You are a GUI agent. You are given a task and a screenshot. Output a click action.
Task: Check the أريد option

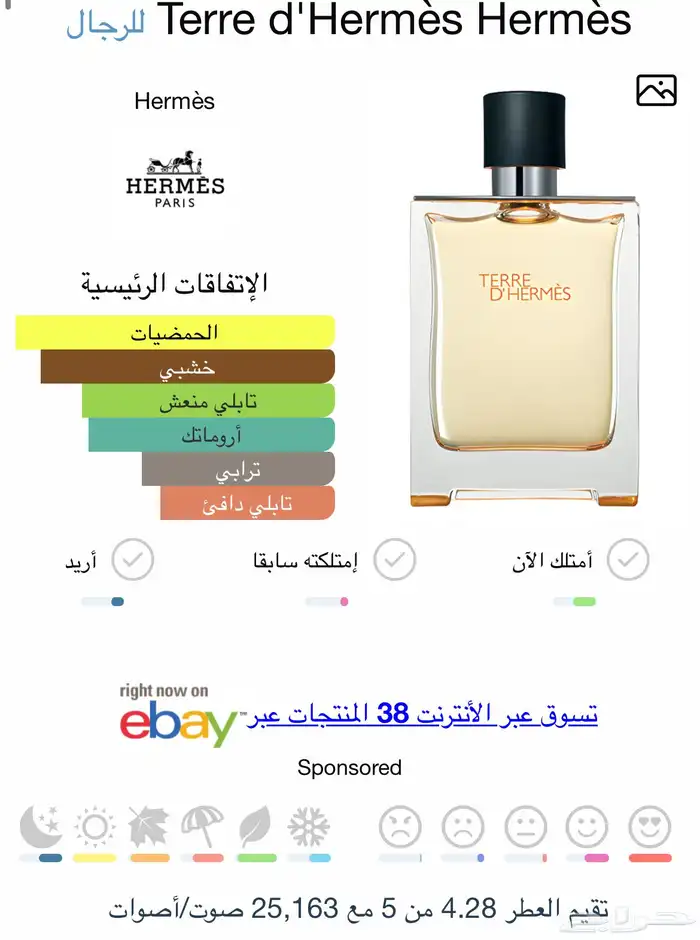[x=133, y=559]
